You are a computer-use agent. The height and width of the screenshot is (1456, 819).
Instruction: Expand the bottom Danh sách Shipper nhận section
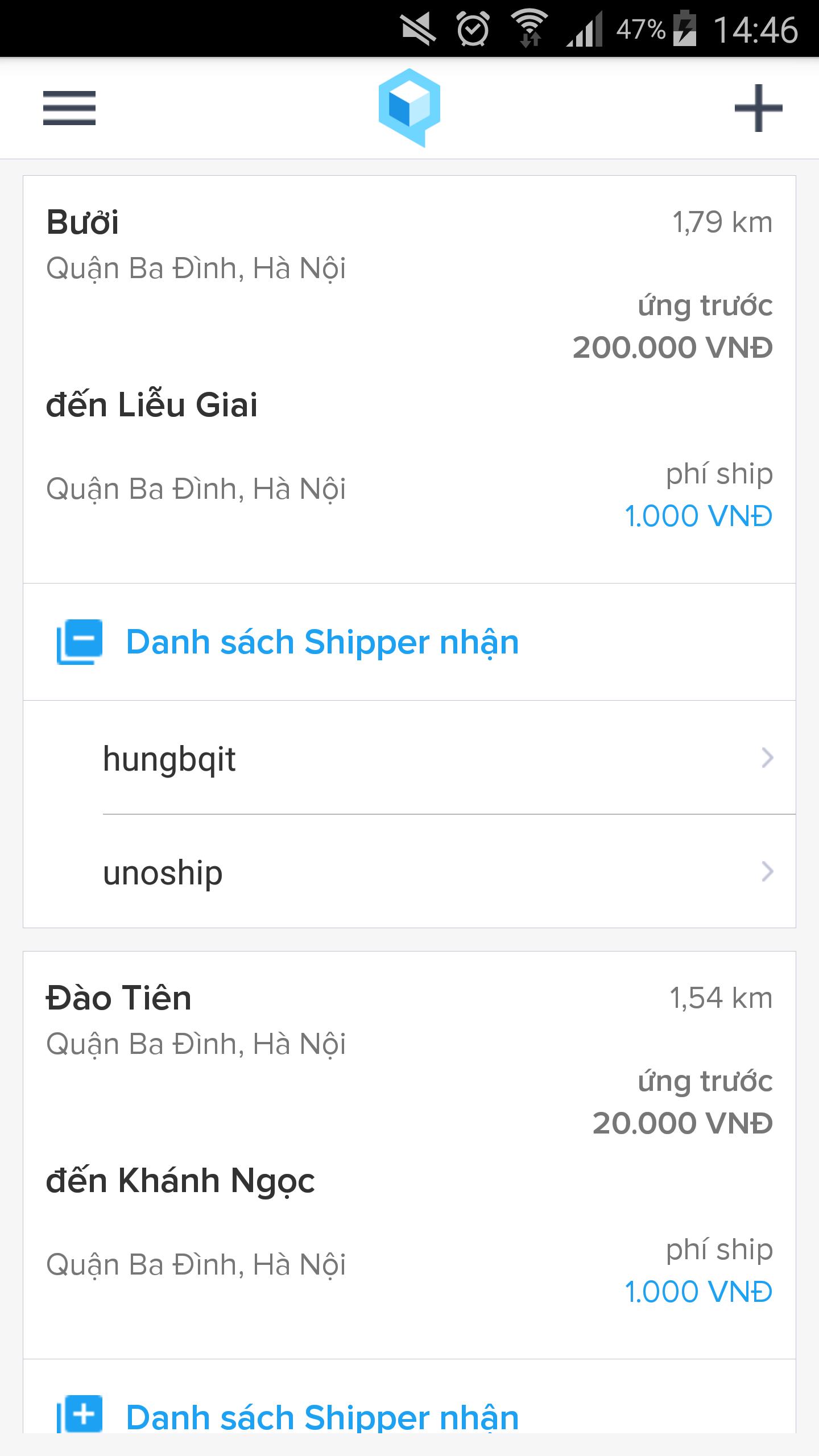tap(322, 1416)
